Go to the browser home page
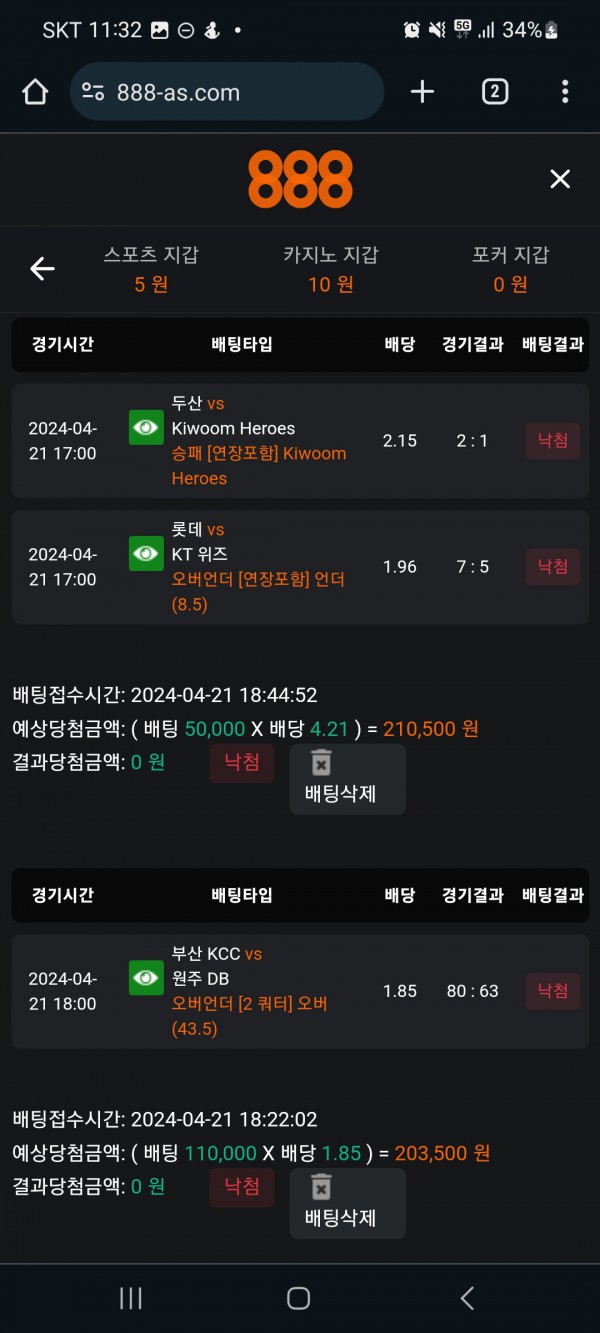 click(x=35, y=92)
